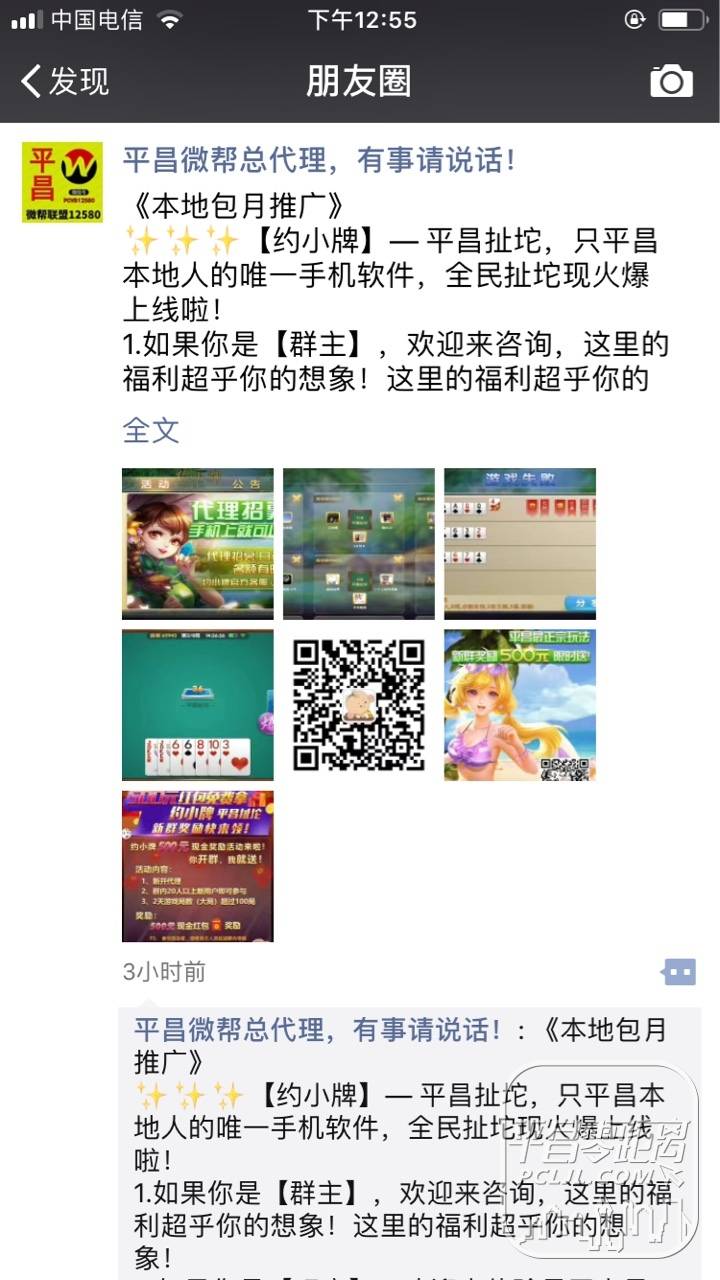The image size is (720, 1280).
Task: View the game lobby screenshot image
Action: pyautogui.click(x=358, y=544)
